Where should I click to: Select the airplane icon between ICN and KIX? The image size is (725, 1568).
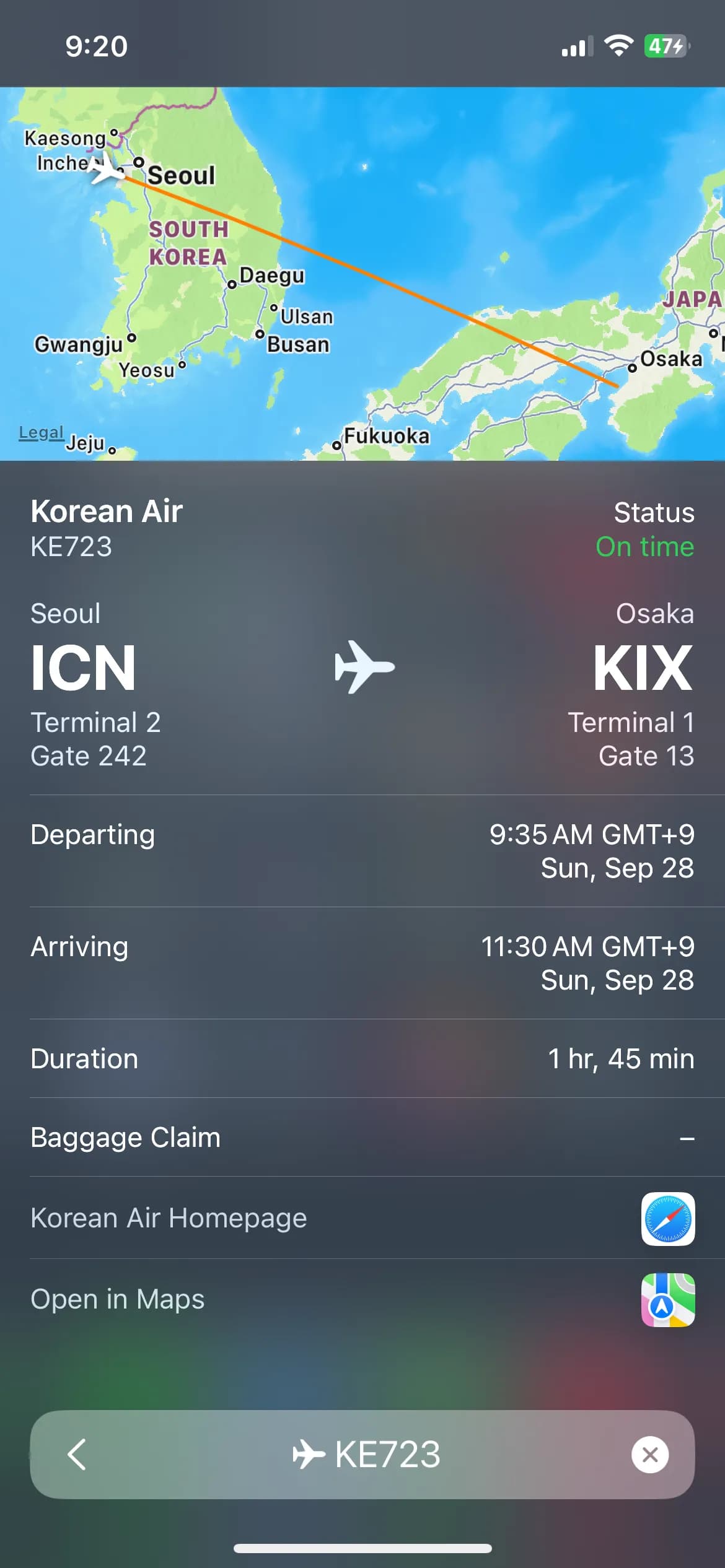coord(362,667)
